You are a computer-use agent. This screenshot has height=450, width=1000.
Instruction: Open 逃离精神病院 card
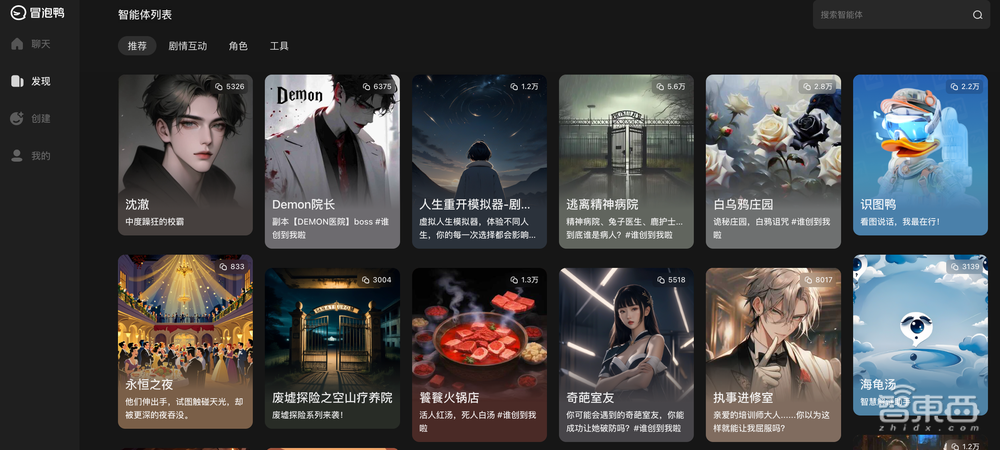click(x=626, y=160)
